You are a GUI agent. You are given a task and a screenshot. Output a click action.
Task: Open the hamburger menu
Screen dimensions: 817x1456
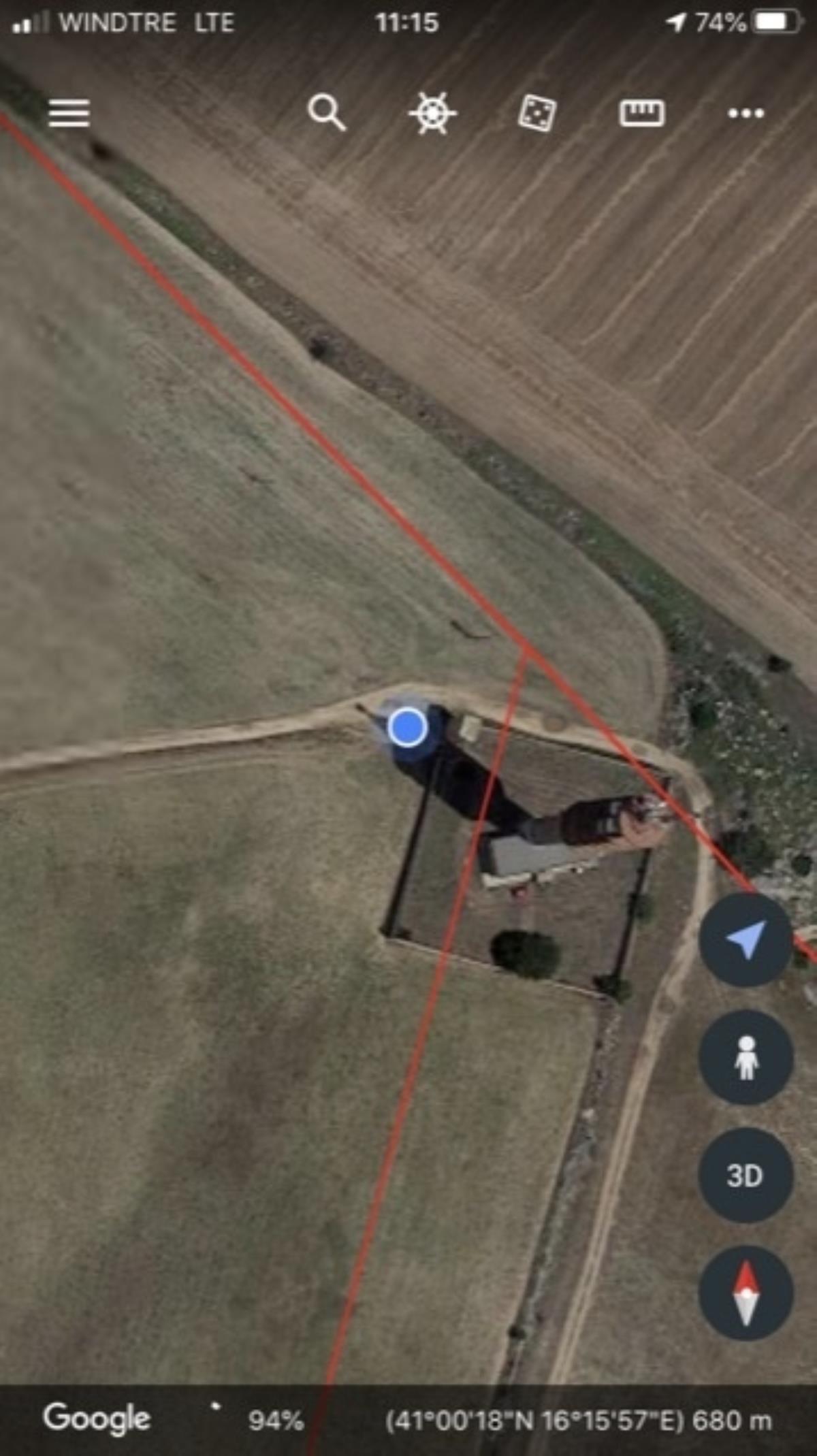(x=69, y=113)
